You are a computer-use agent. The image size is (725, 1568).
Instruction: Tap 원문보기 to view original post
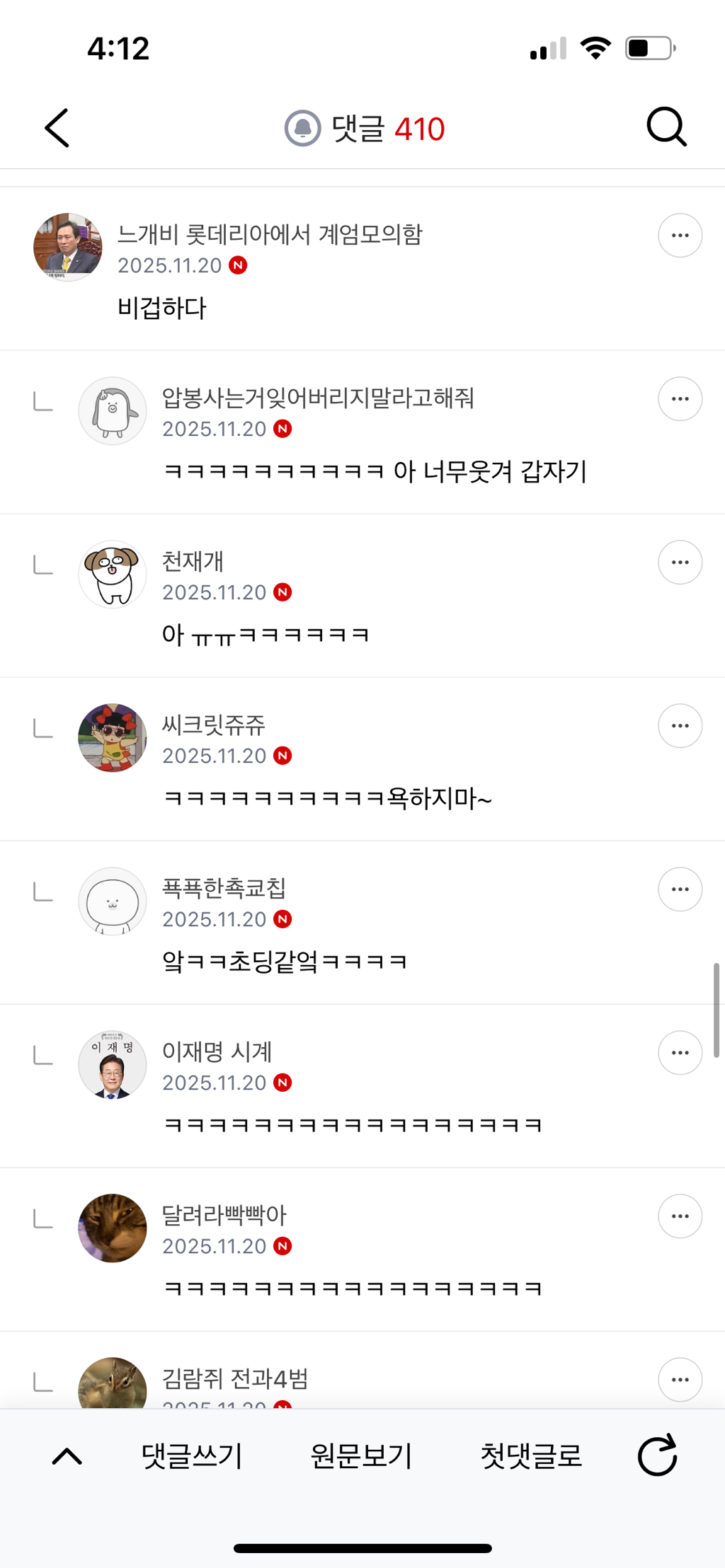tap(361, 1456)
